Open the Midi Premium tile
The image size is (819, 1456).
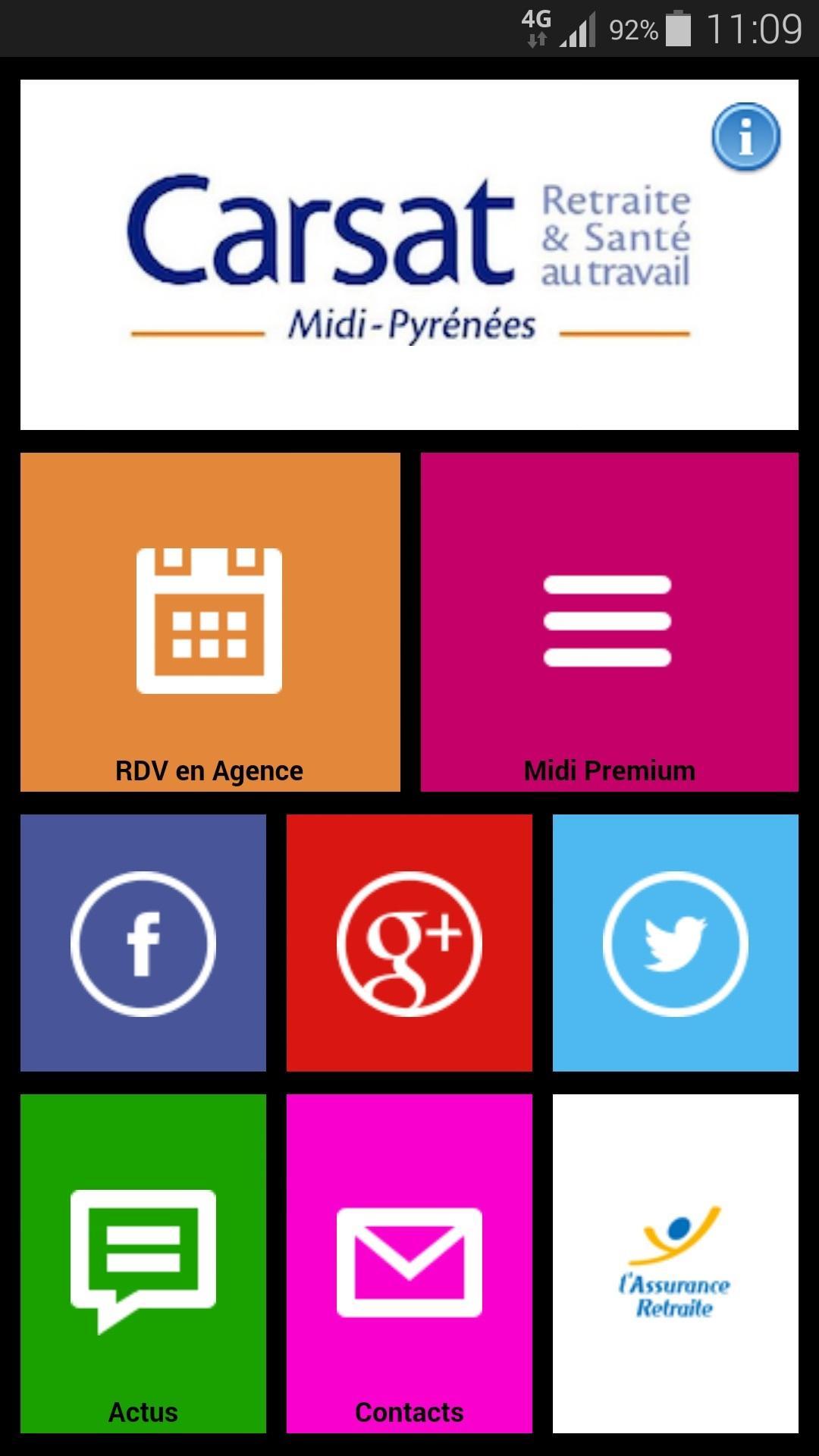(x=609, y=622)
